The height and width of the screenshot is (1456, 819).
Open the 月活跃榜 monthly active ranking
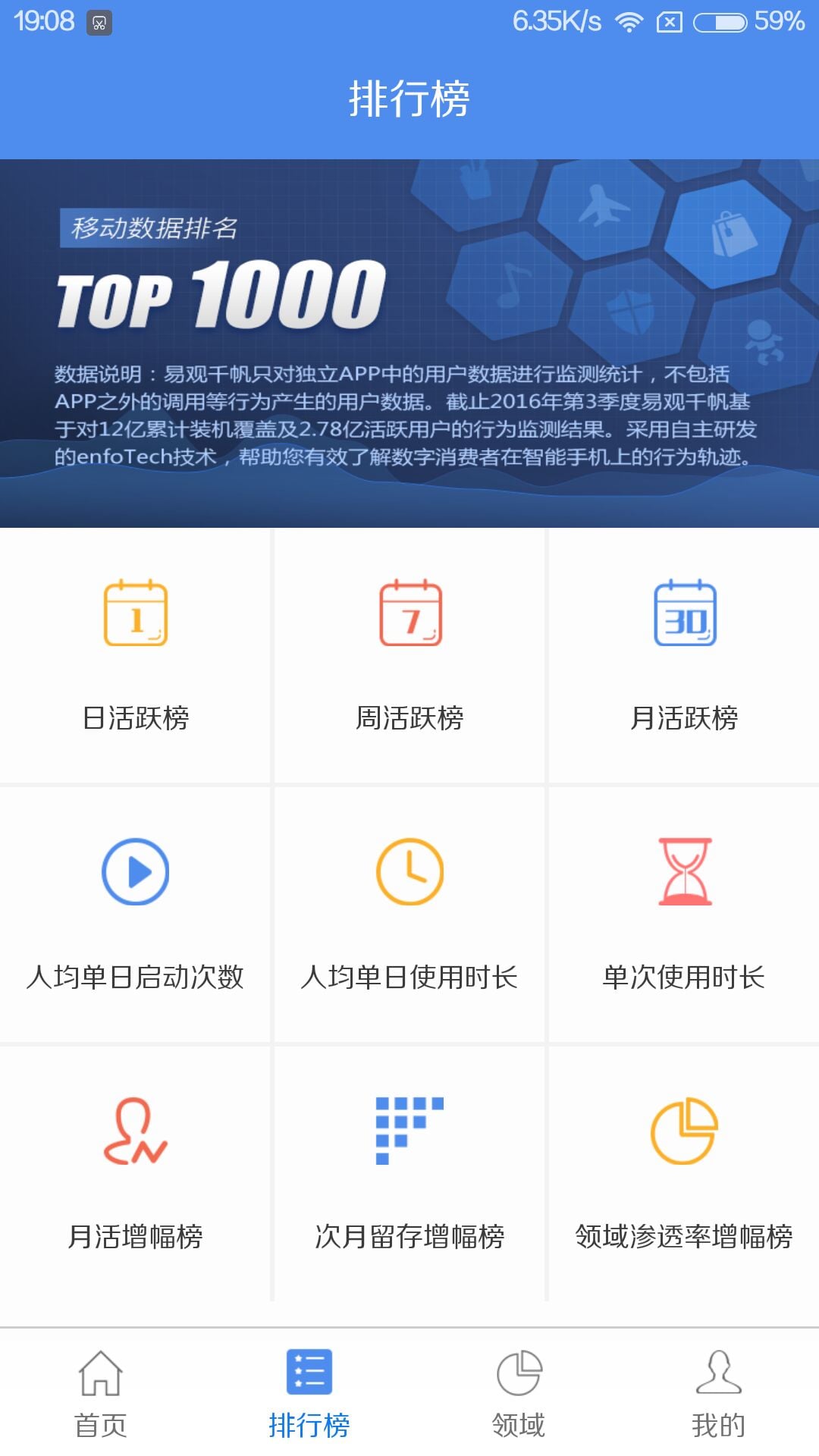(x=684, y=656)
